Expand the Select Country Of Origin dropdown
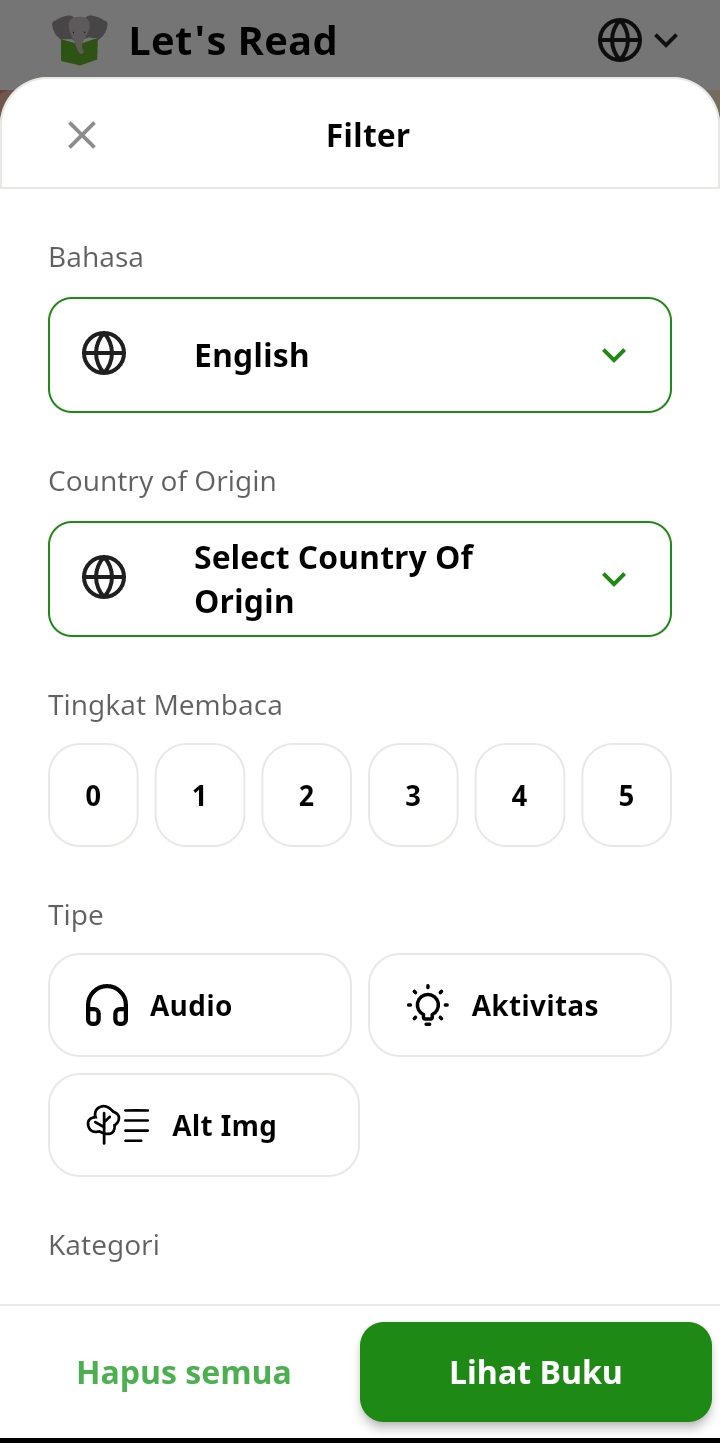 point(360,579)
